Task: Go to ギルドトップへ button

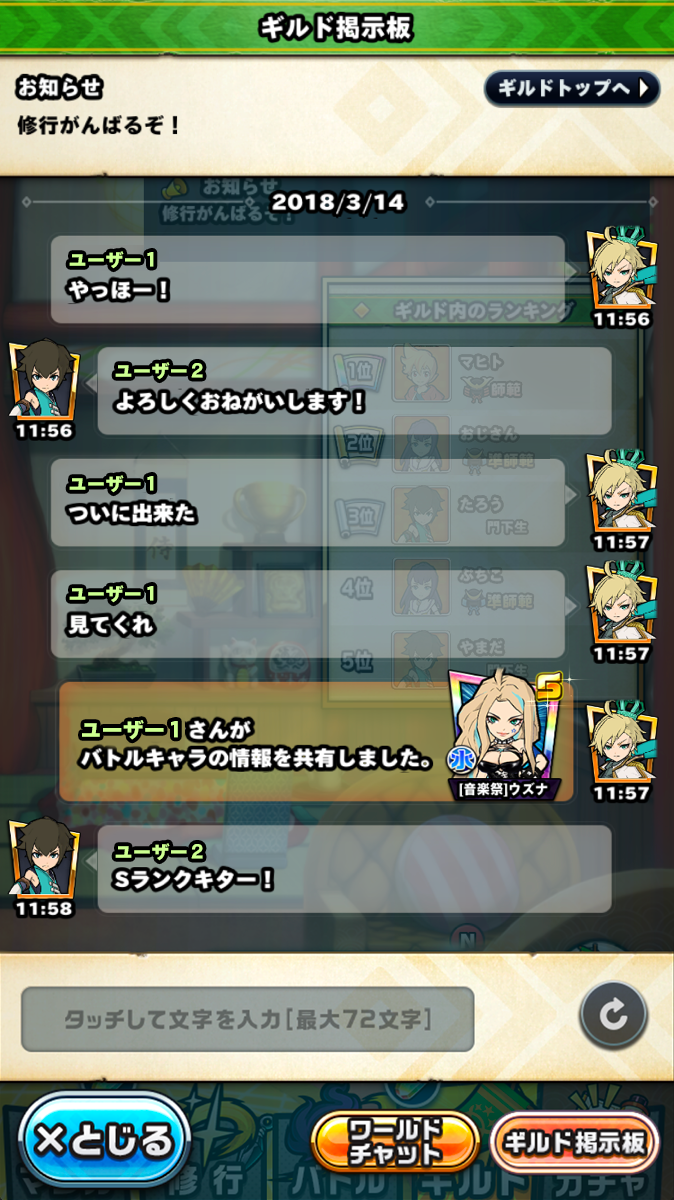Action: 572,88
